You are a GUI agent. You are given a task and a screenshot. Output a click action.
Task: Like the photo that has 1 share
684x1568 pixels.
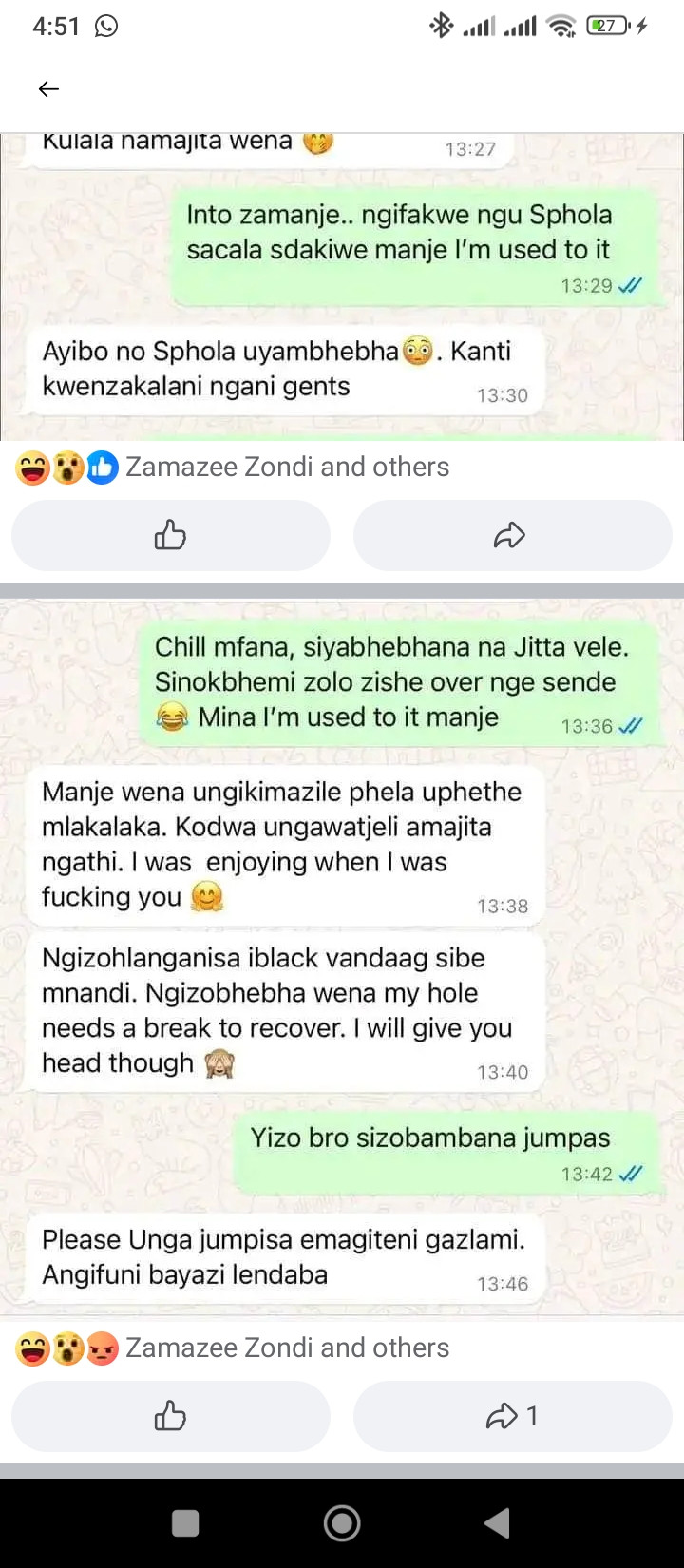pyautogui.click(x=171, y=1417)
